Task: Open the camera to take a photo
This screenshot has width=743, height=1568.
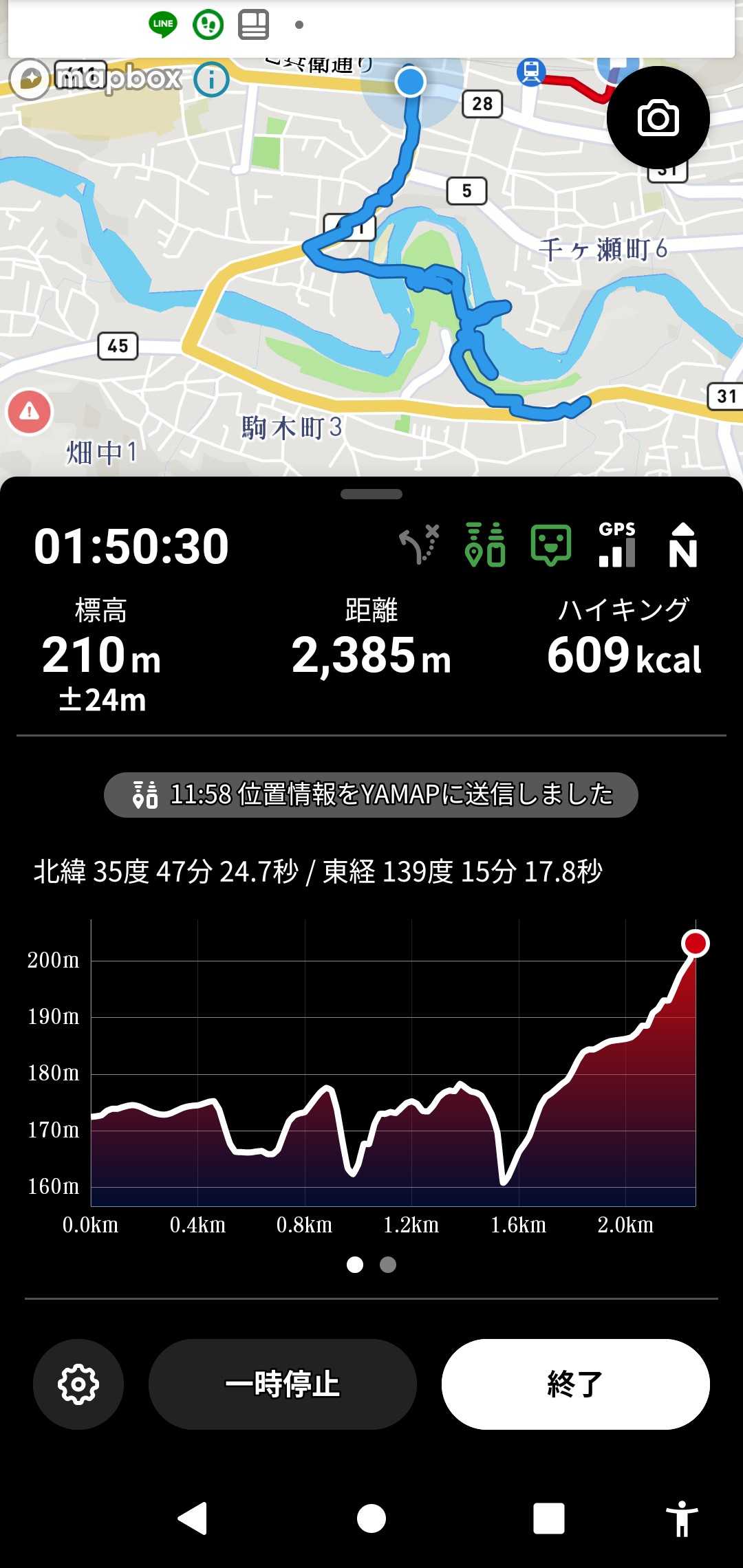Action: [658, 118]
